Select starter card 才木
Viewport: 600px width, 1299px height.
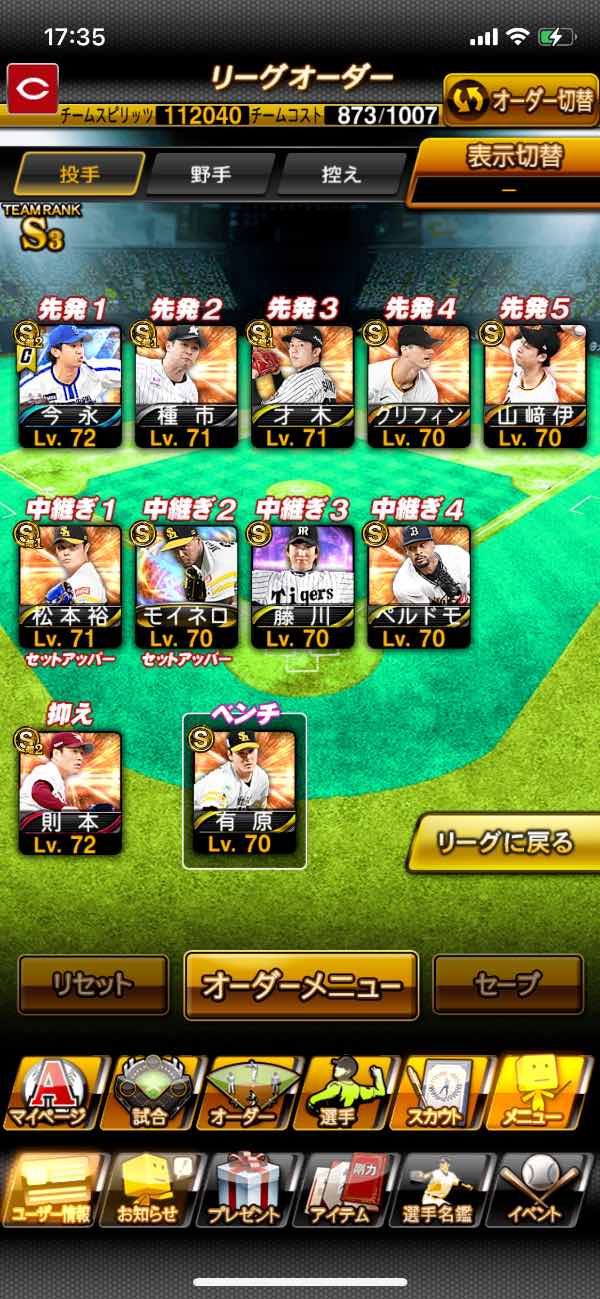click(x=303, y=385)
